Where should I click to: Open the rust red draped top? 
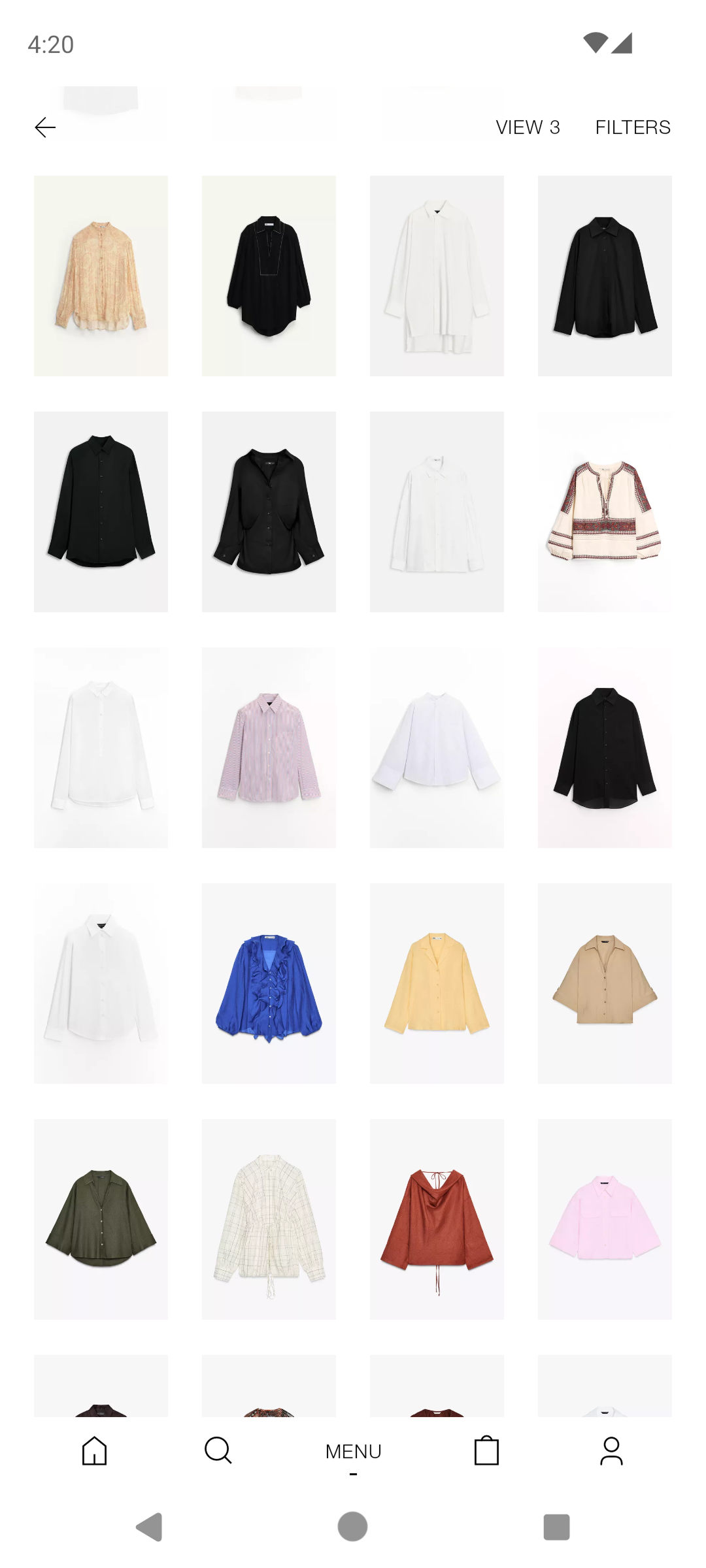point(437,1219)
